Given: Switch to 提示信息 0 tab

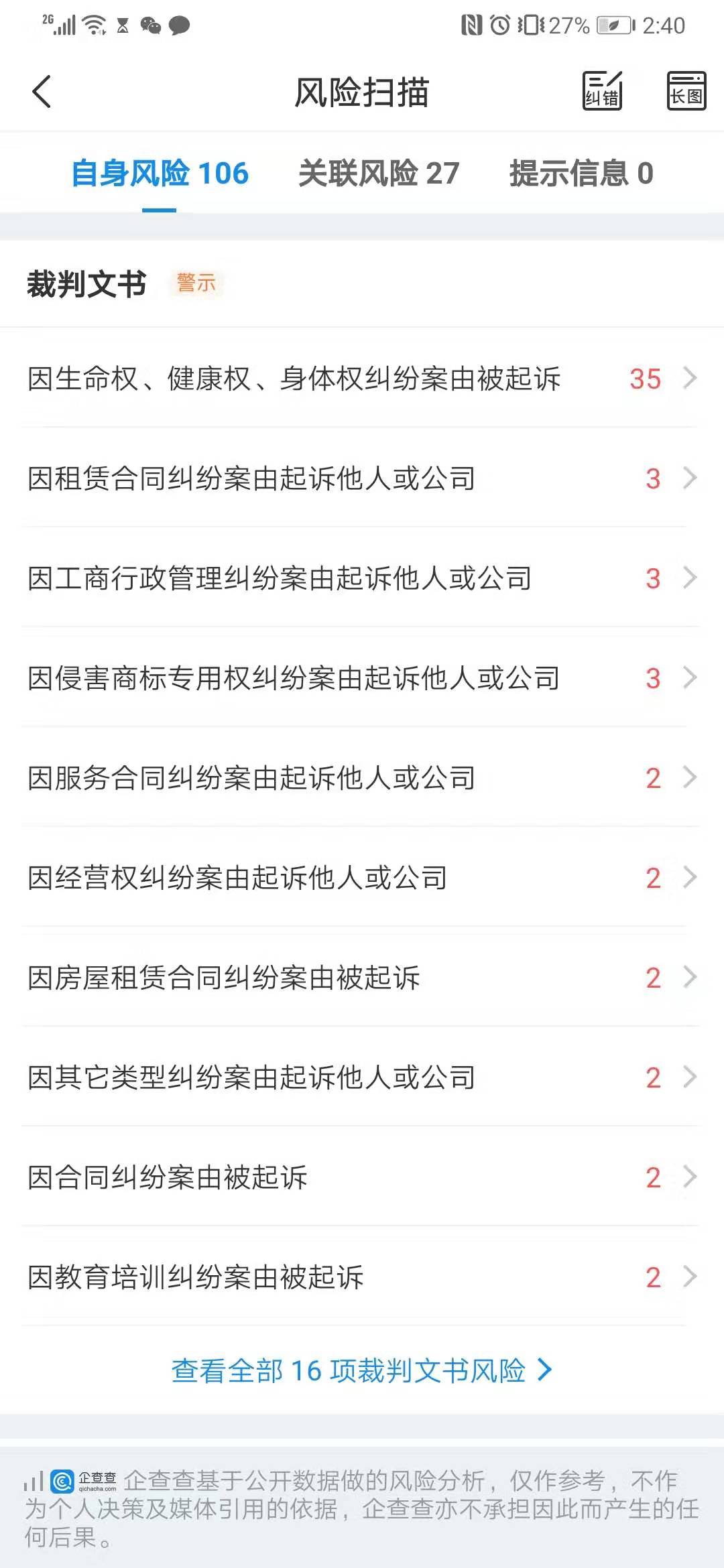Looking at the screenshot, I should pyautogui.click(x=581, y=174).
